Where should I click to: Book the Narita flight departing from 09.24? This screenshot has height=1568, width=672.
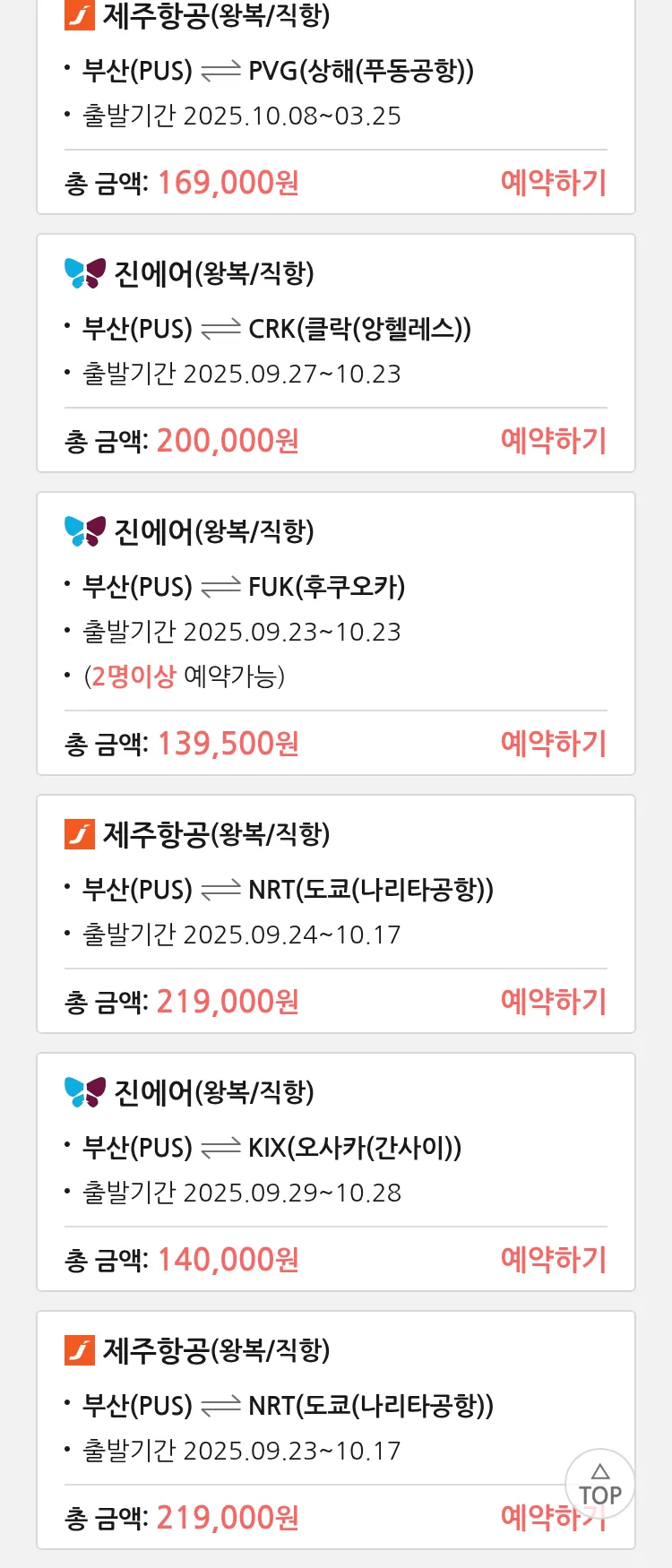point(553,1002)
